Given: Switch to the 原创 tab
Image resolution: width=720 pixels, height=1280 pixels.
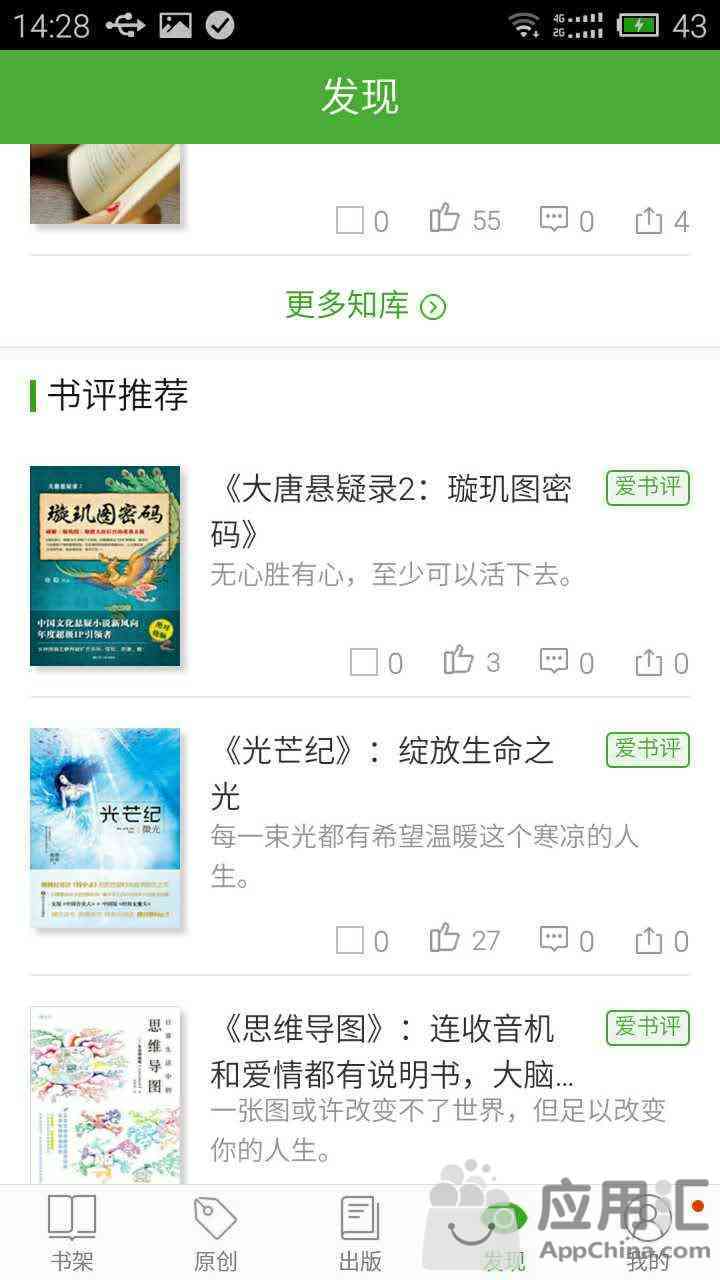Looking at the screenshot, I should 215,1232.
